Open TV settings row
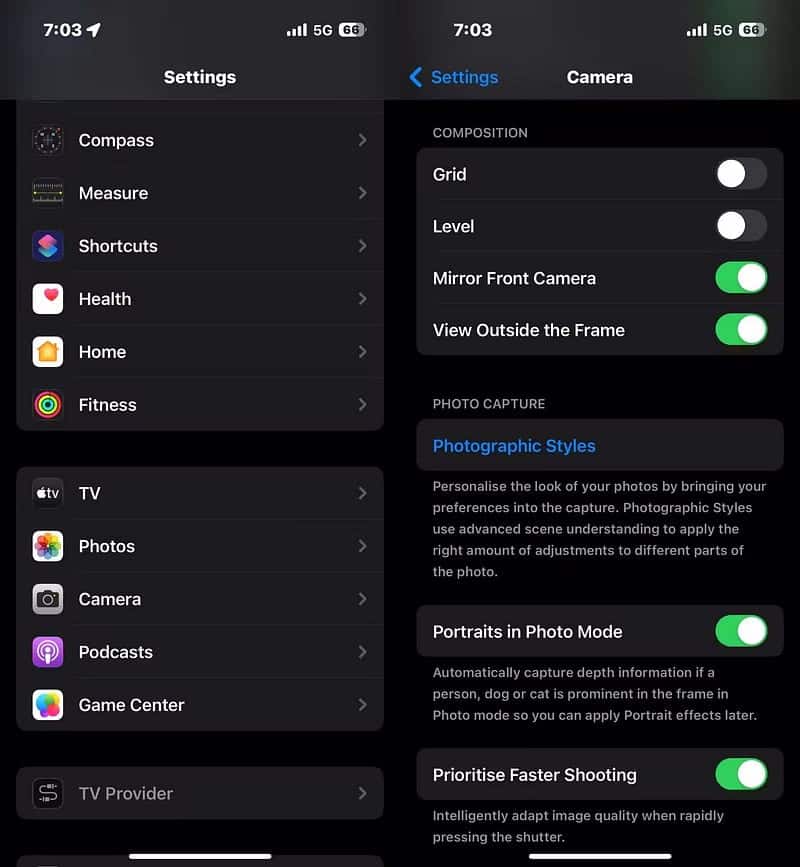The height and width of the screenshot is (867, 800). click(x=200, y=493)
